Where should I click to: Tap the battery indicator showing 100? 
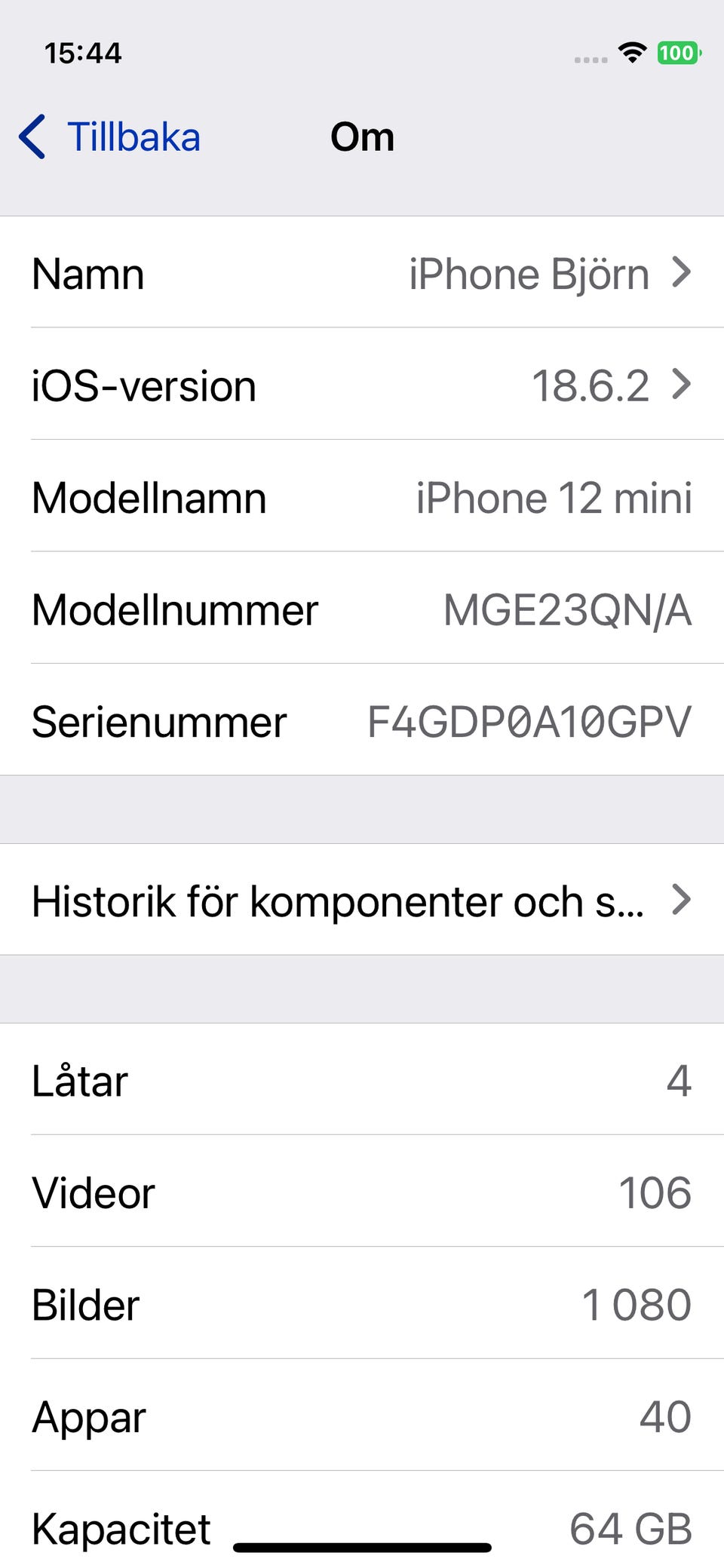click(676, 52)
